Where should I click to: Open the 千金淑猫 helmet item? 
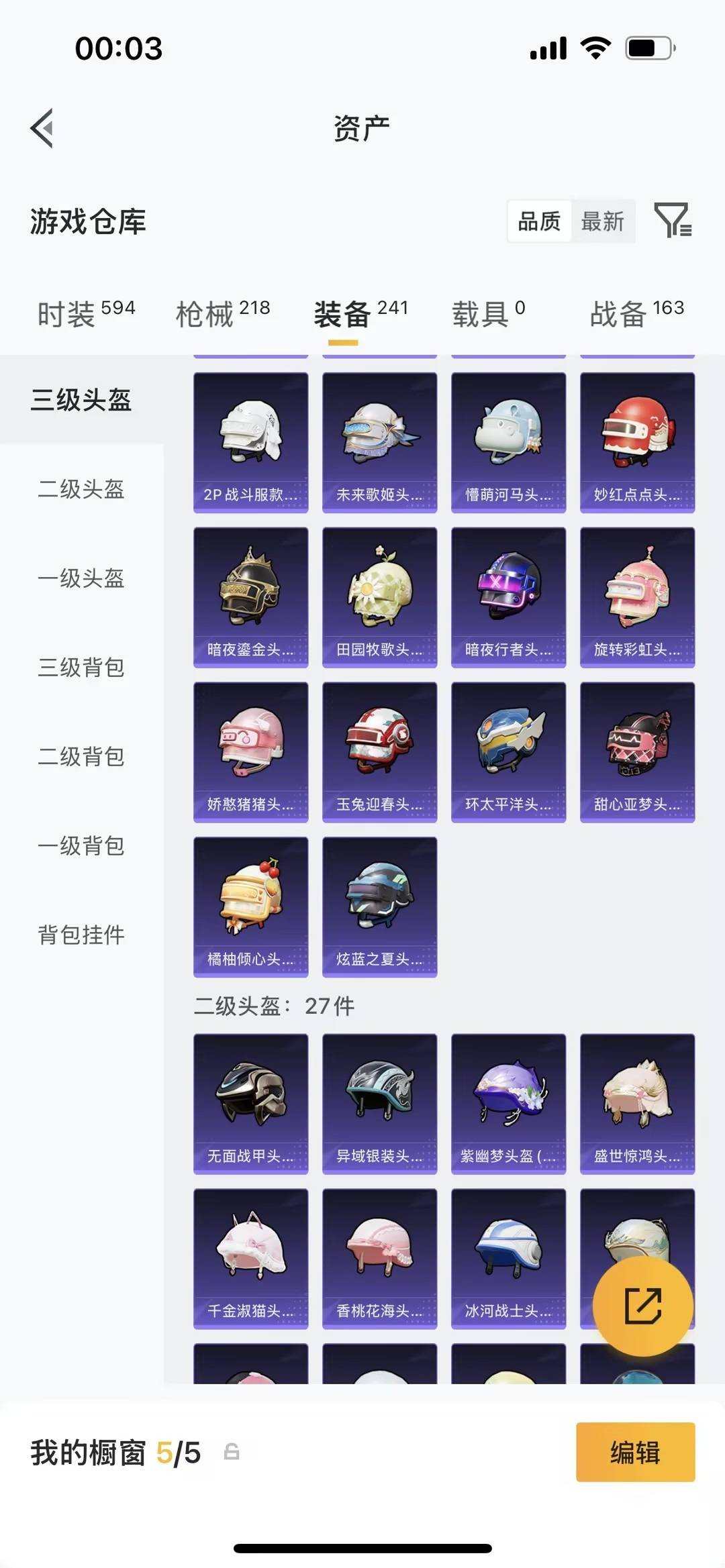(x=250, y=1258)
